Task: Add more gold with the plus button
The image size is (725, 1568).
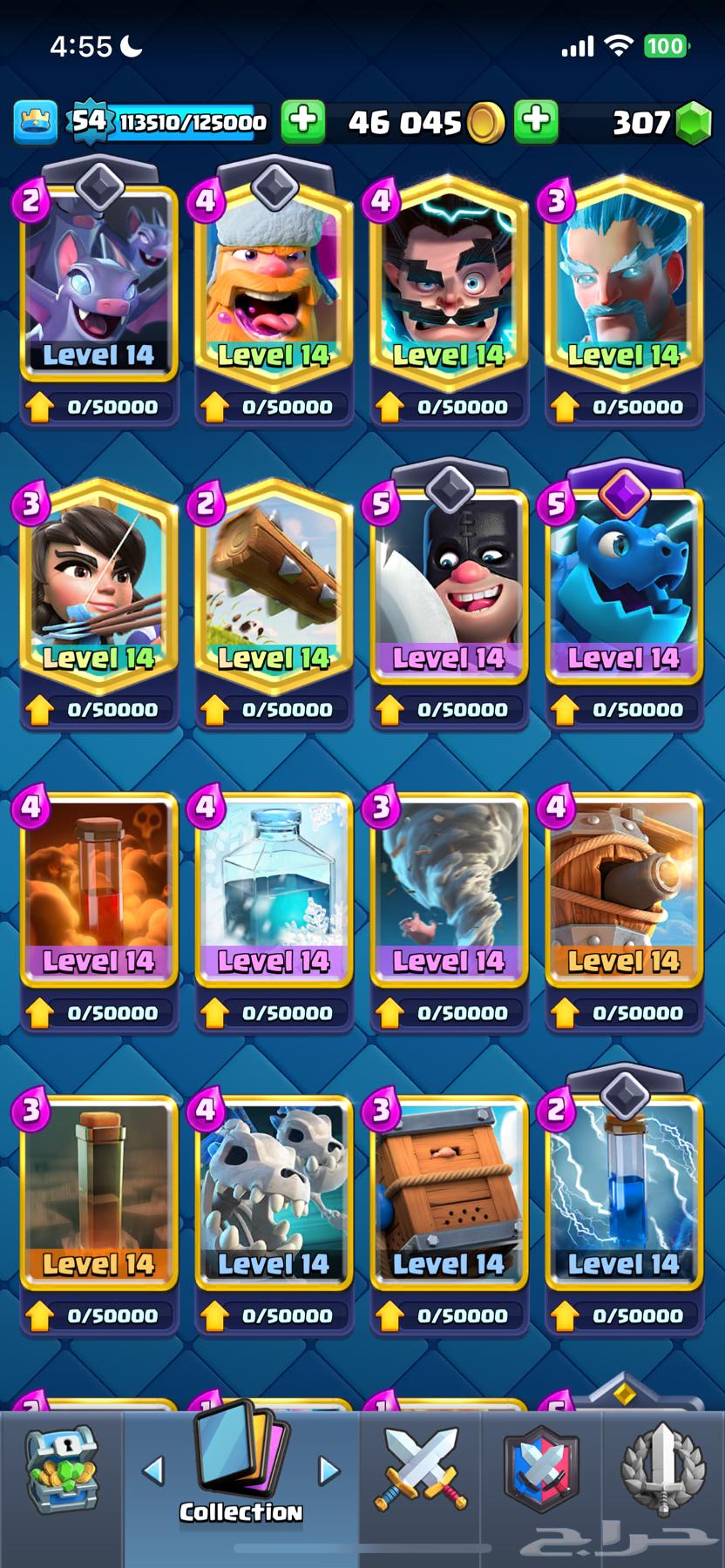Action: click(303, 121)
